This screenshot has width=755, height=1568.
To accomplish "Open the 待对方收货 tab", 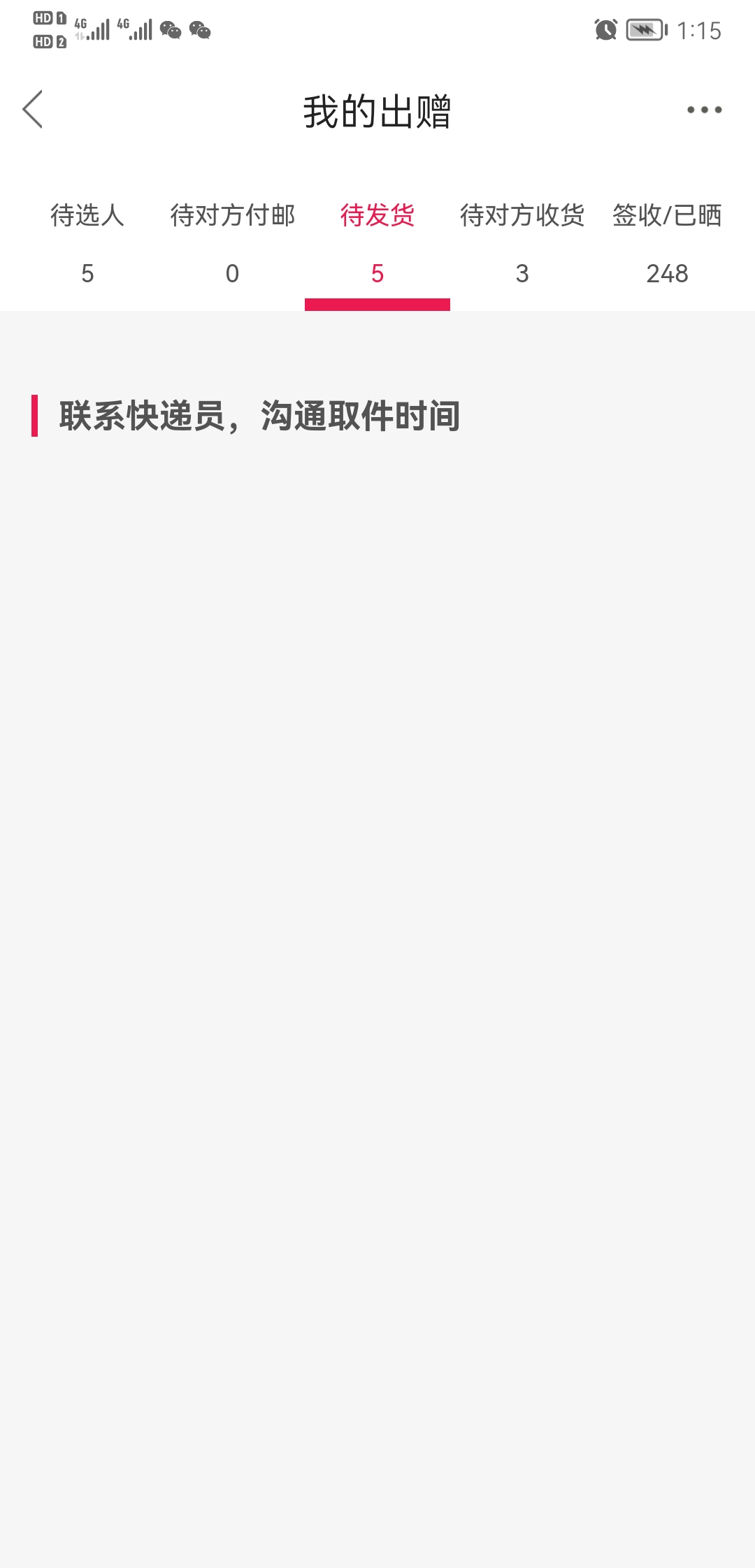I will [522, 245].
